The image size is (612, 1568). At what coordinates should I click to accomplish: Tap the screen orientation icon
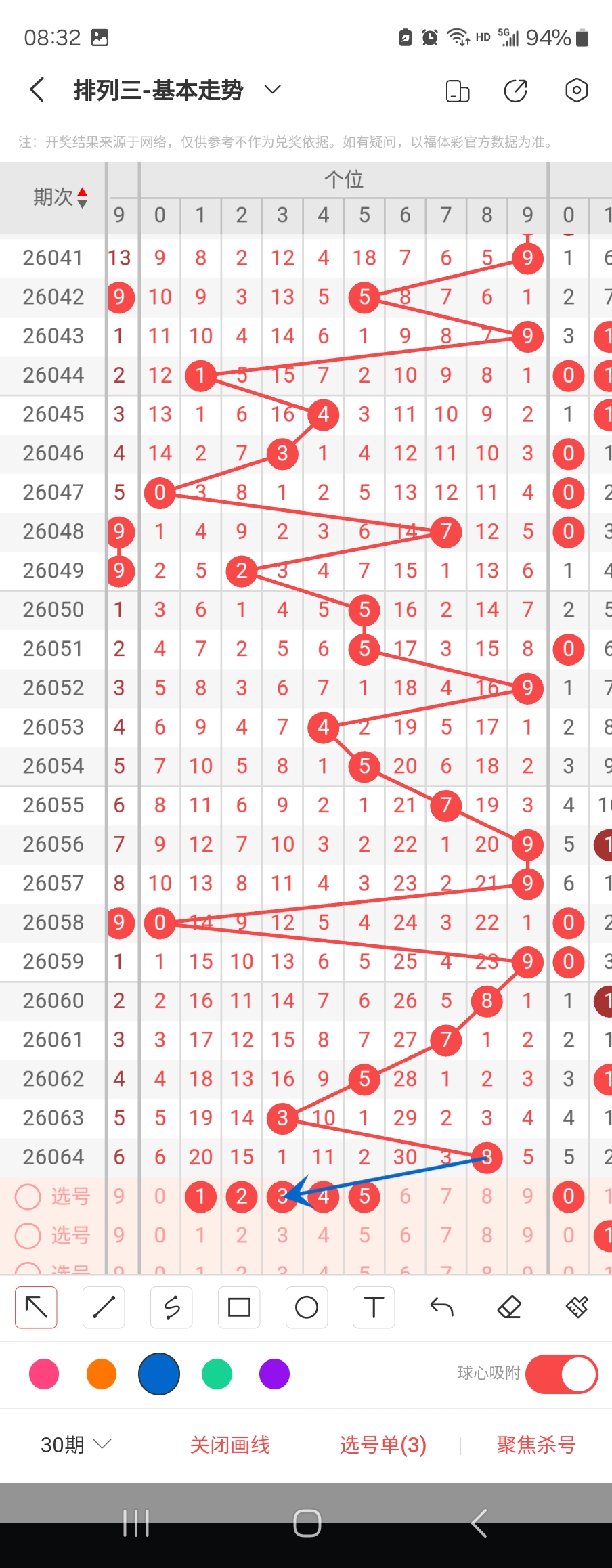tap(458, 91)
